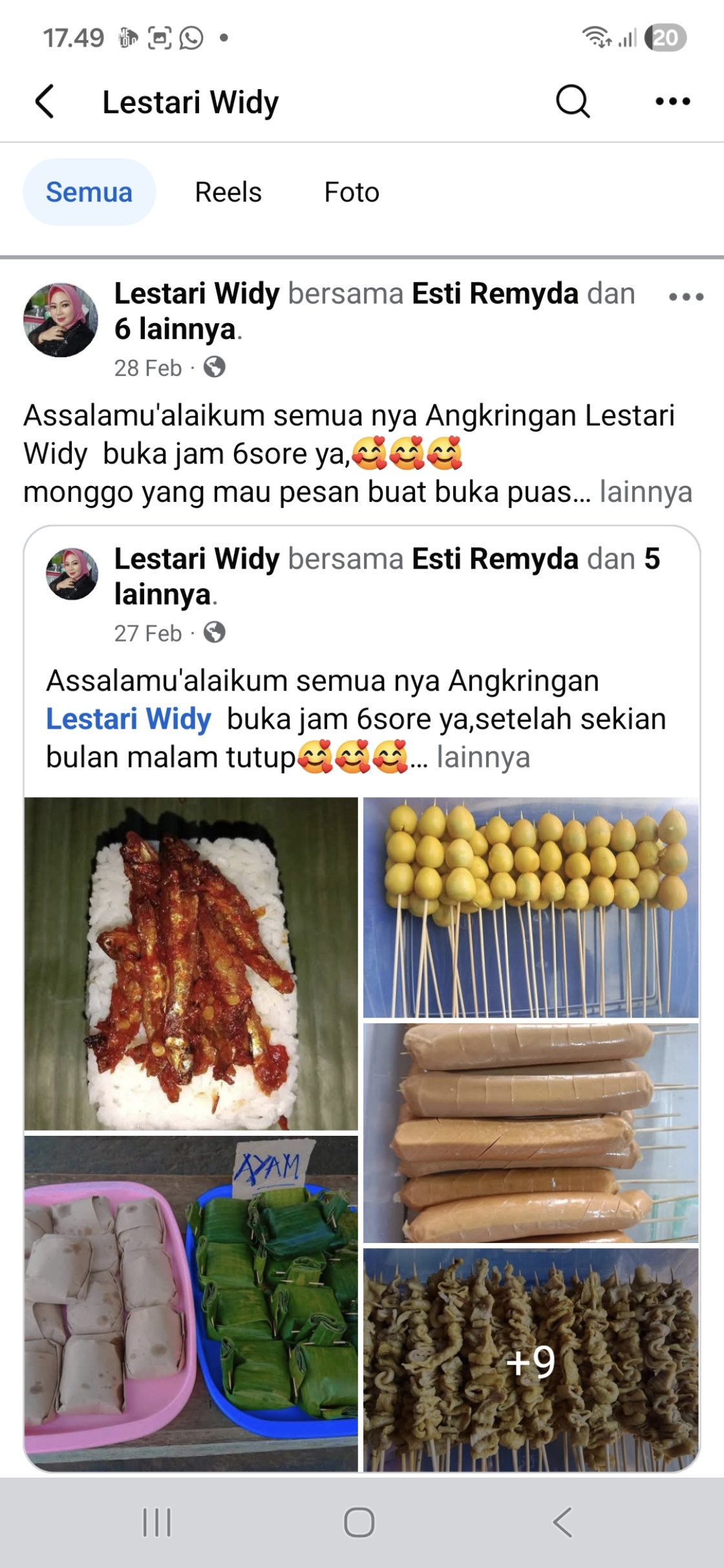Open the skewered sausages photo
The image size is (724, 1568).
[x=530, y=1133]
